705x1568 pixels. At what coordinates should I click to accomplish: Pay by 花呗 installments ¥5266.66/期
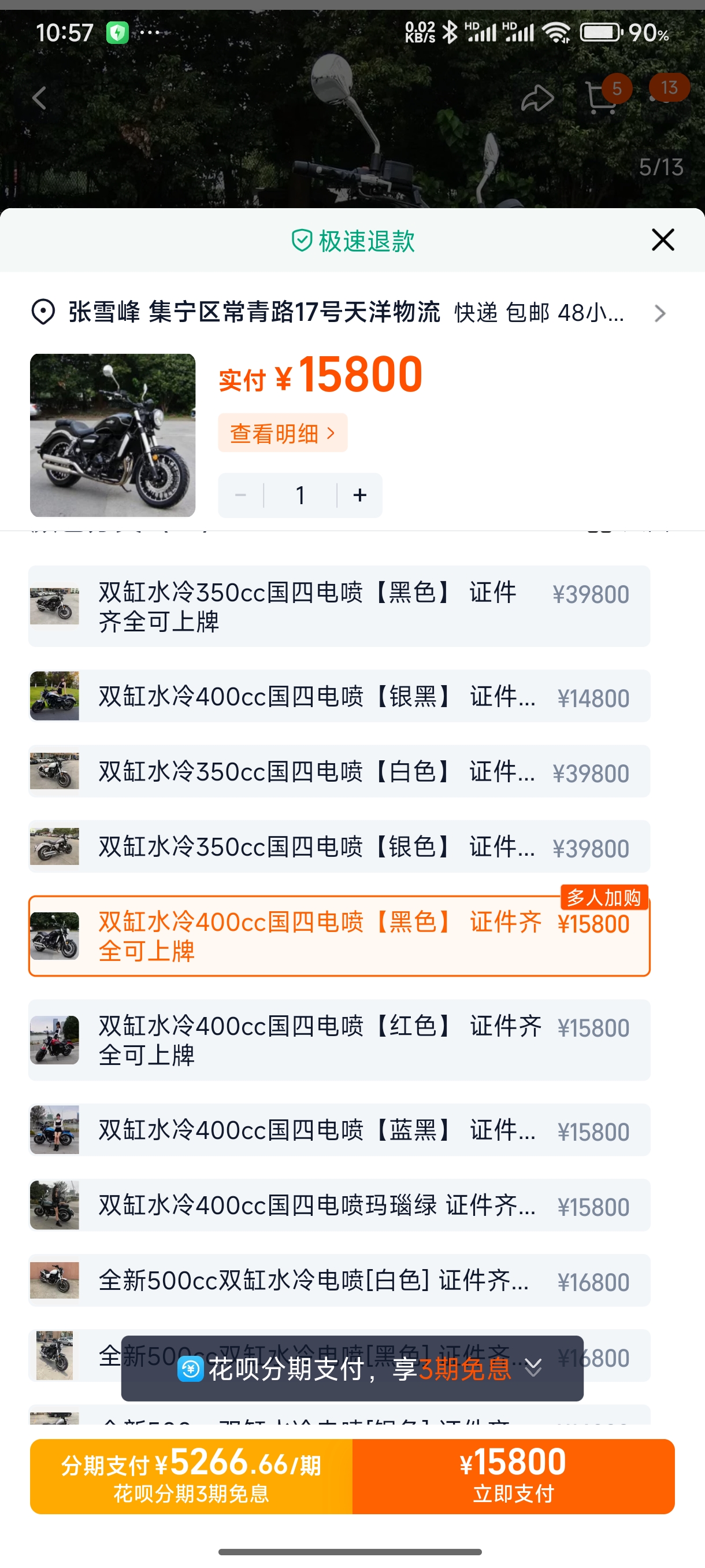click(191, 1476)
